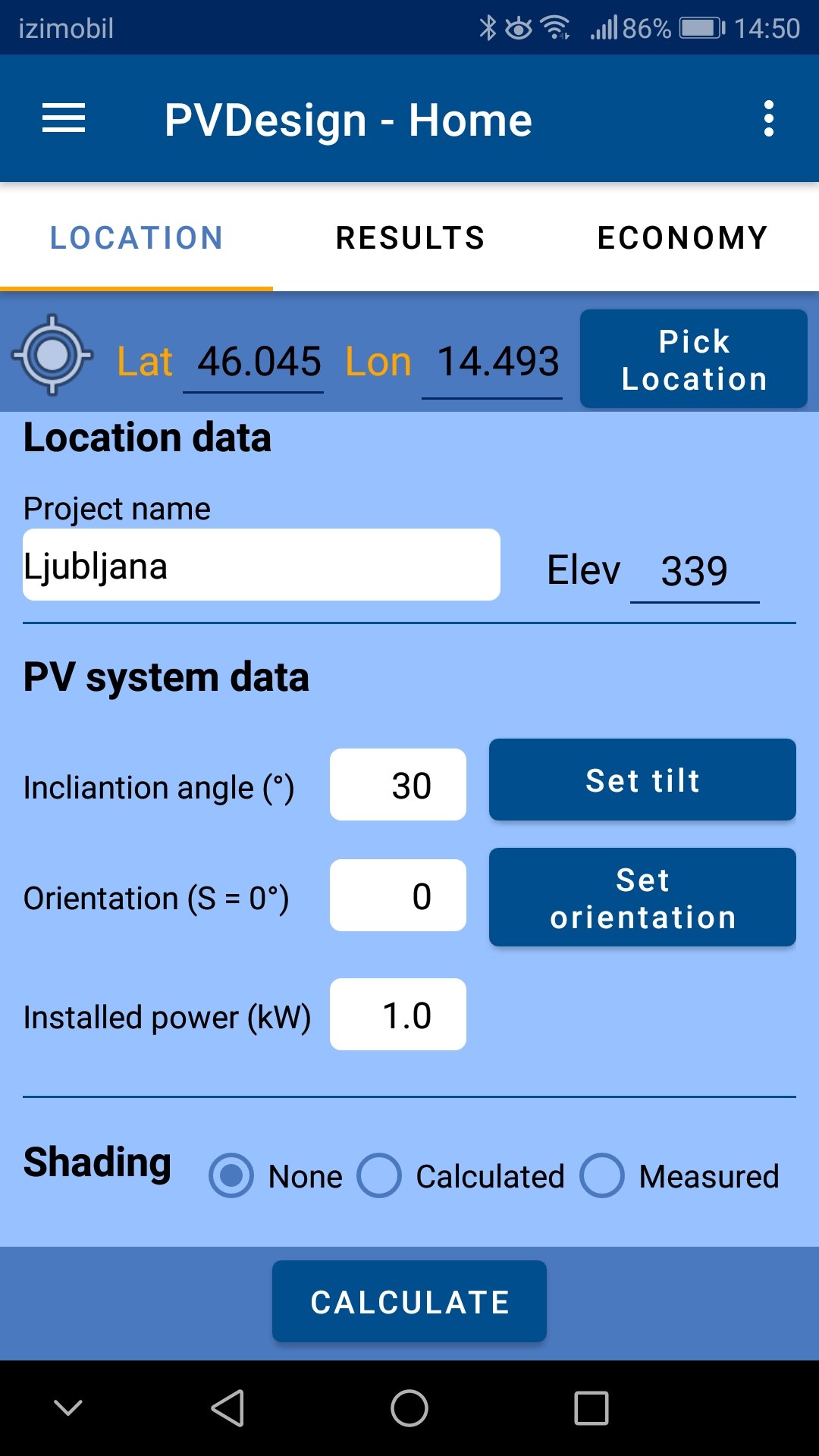Viewport: 819px width, 1456px height.
Task: Edit the inclination angle value
Action: pos(398,785)
